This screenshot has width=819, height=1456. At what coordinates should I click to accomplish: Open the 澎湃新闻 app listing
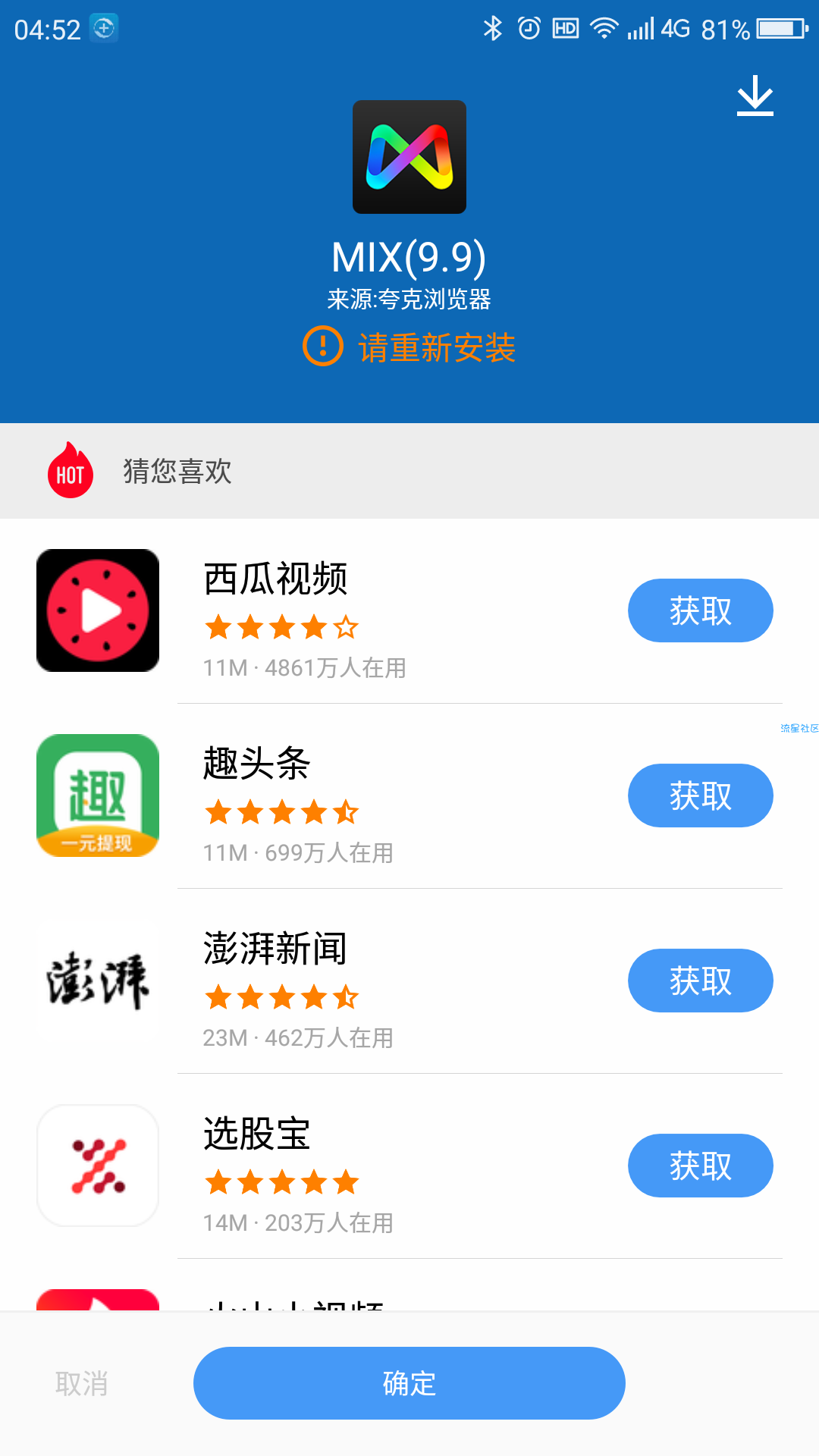pos(409,981)
